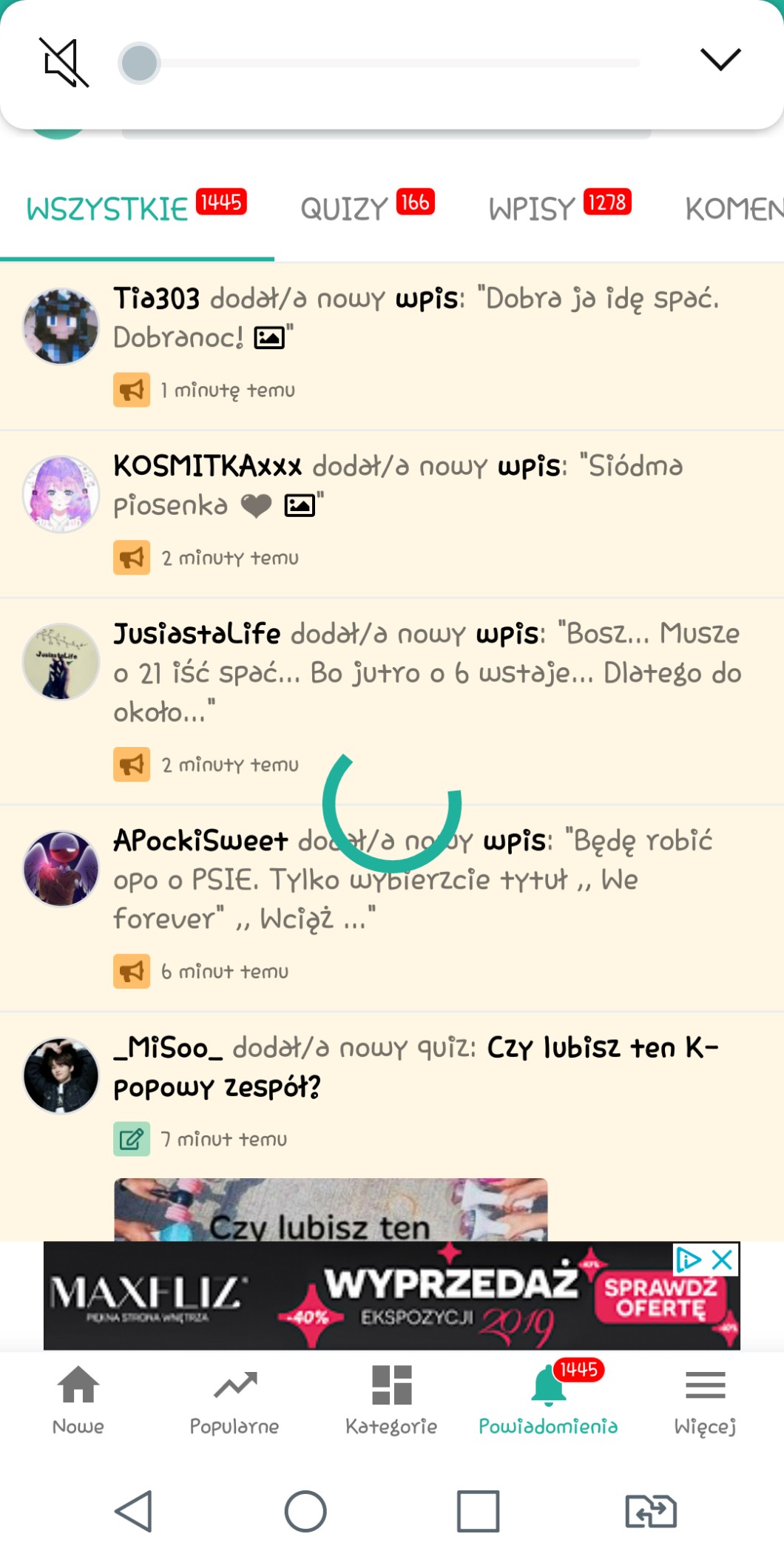784x1568 pixels.
Task: Close the MAXFLIZ ad banner
Action: click(722, 1260)
